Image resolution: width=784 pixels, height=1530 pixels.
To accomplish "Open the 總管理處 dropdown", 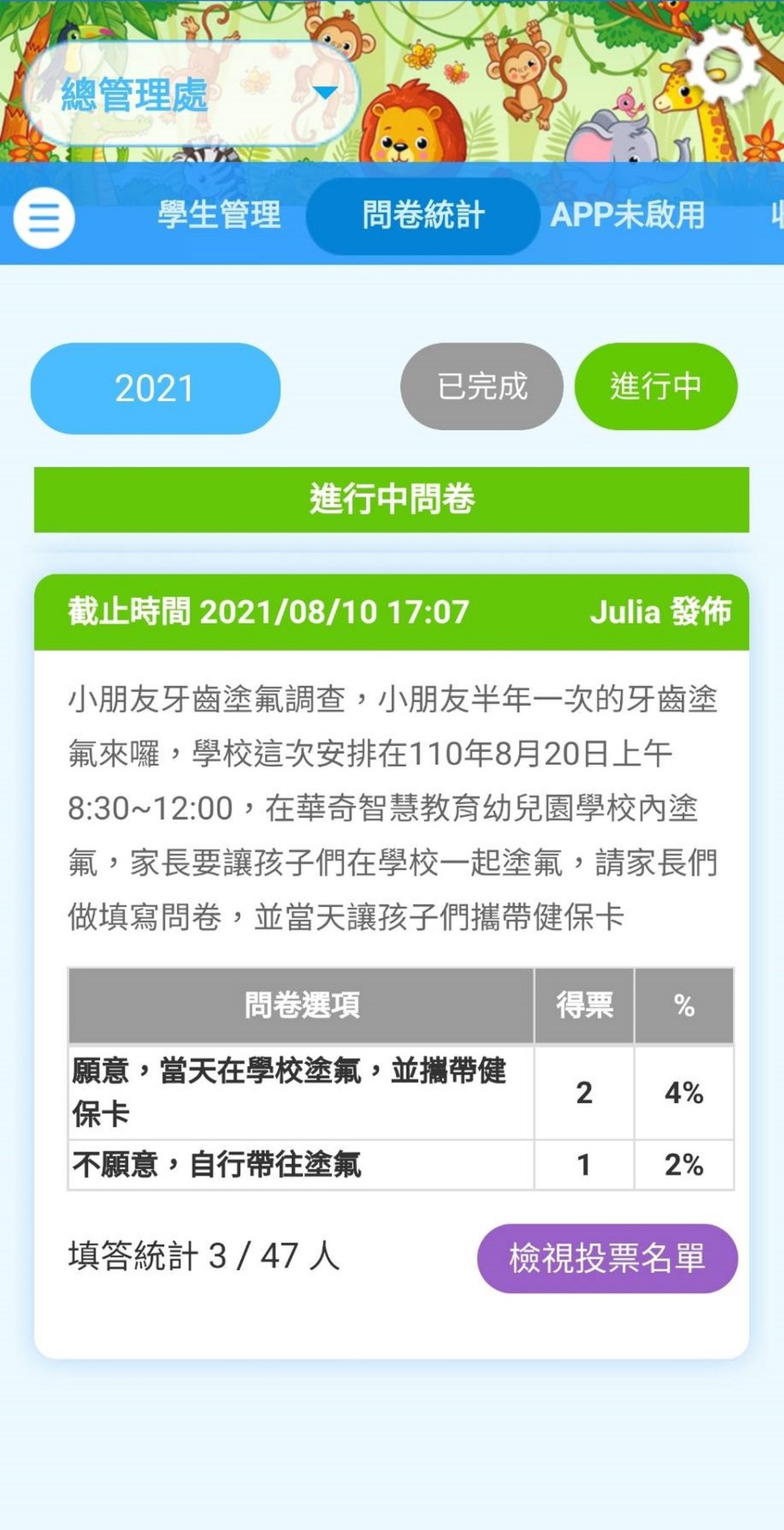I will 191,93.
